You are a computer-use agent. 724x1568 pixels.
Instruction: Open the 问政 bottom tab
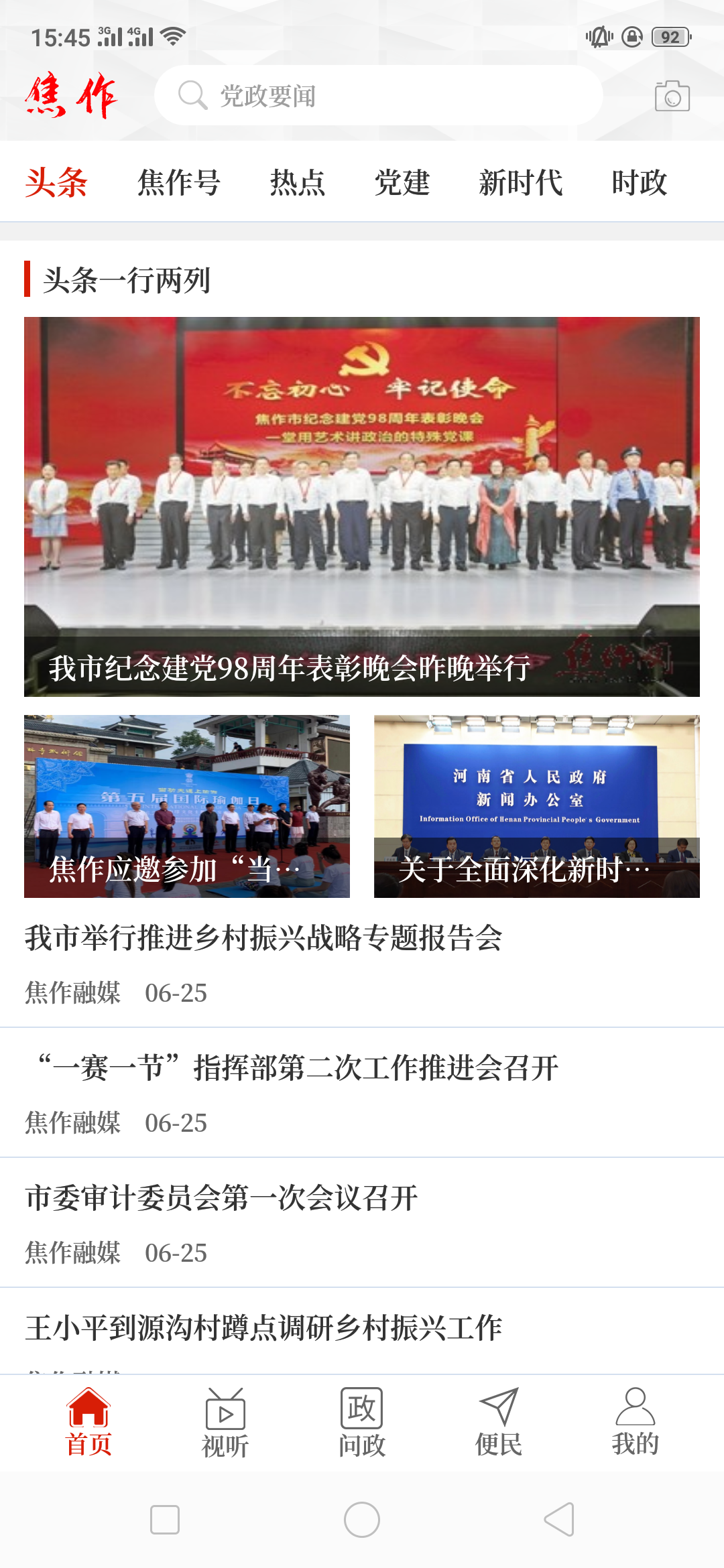pos(362,1423)
